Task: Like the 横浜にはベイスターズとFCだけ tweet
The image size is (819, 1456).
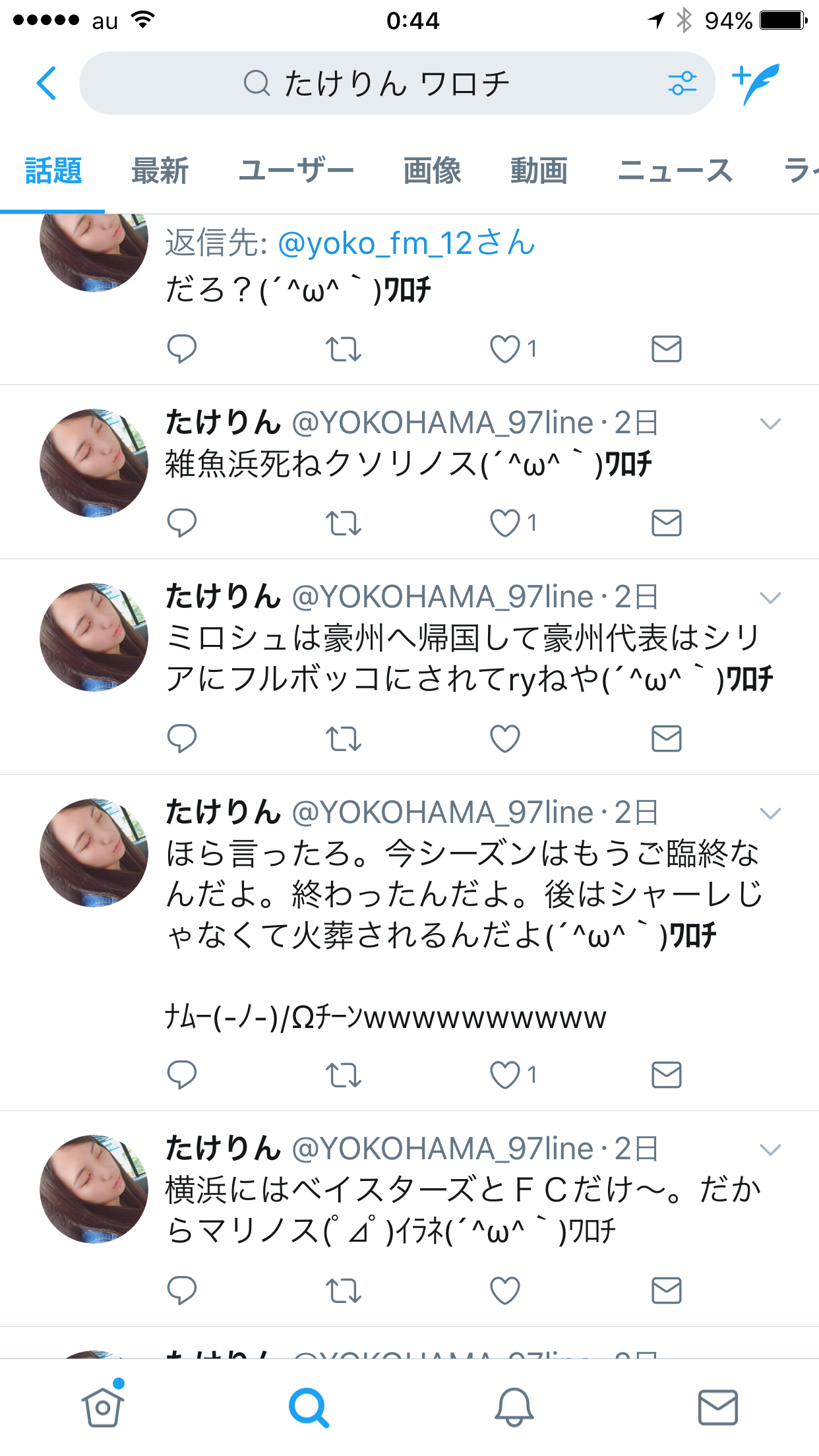Action: (505, 1290)
